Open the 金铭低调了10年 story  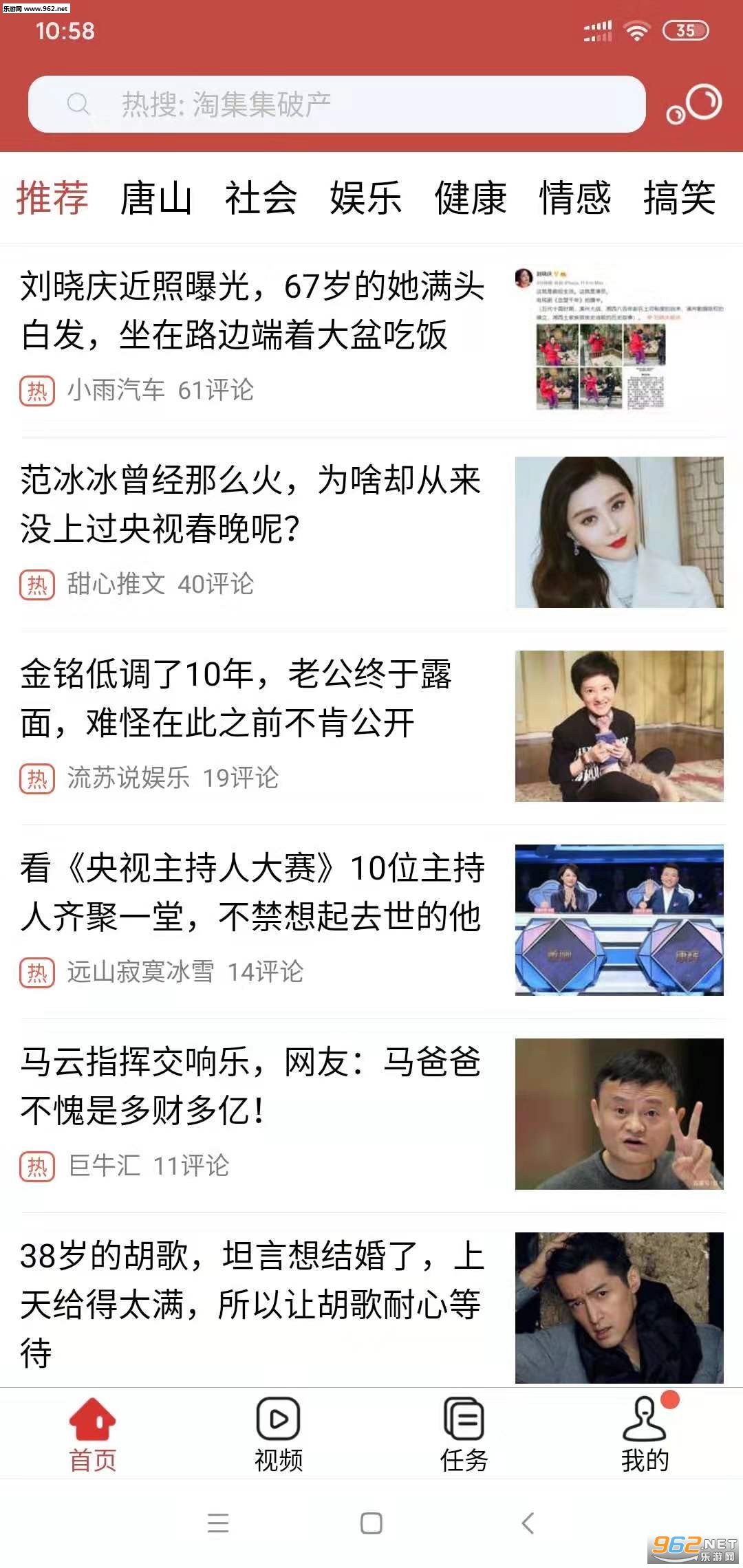(x=236, y=698)
